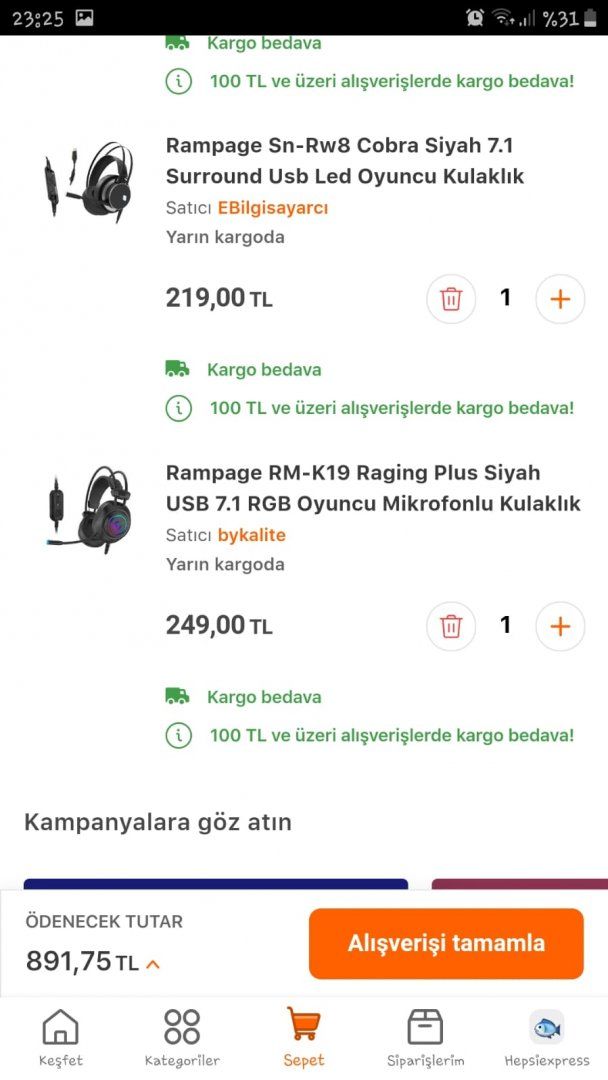608x1080 pixels.
Task: Go to the Keşfet tab
Action: tap(61, 1037)
